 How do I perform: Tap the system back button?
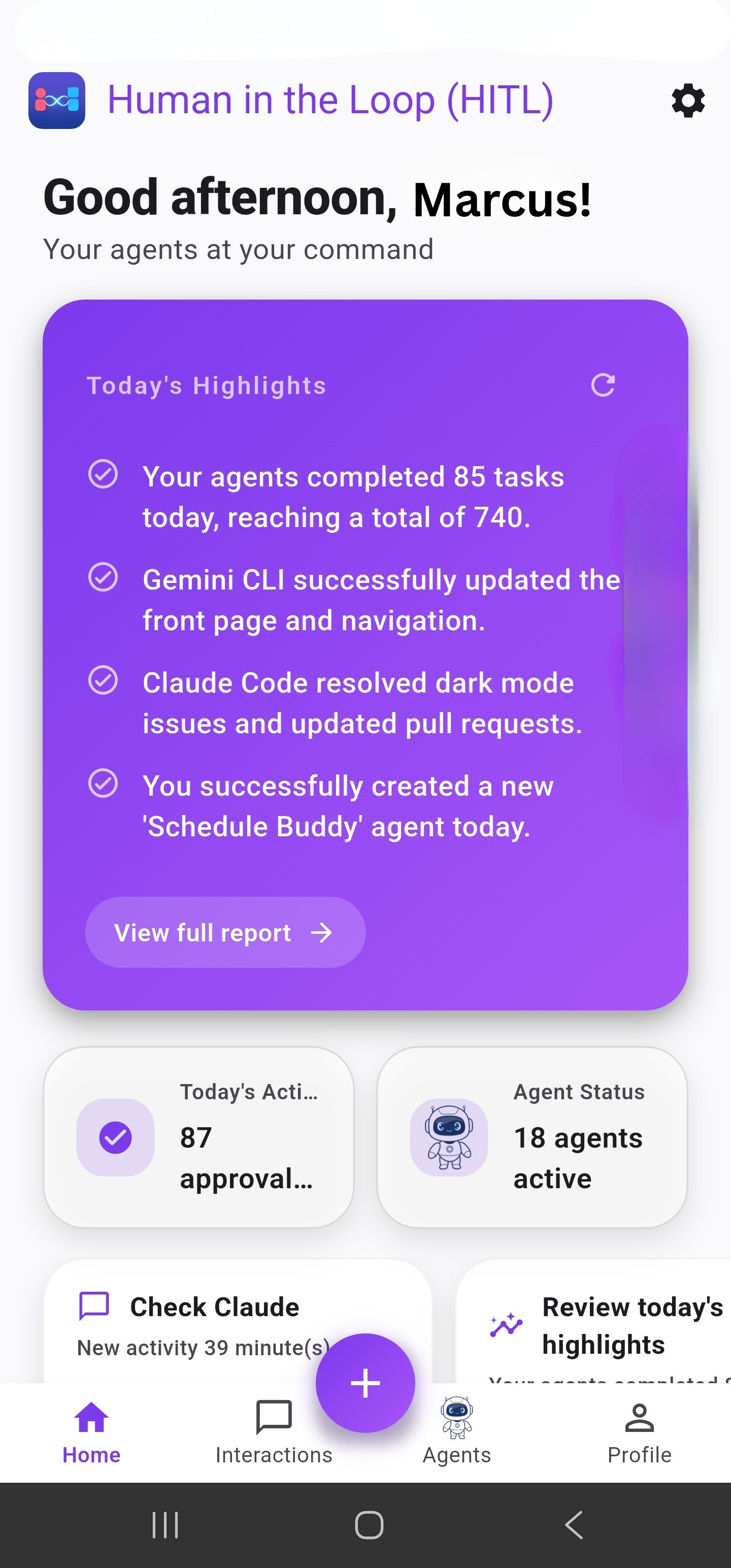point(573,1525)
